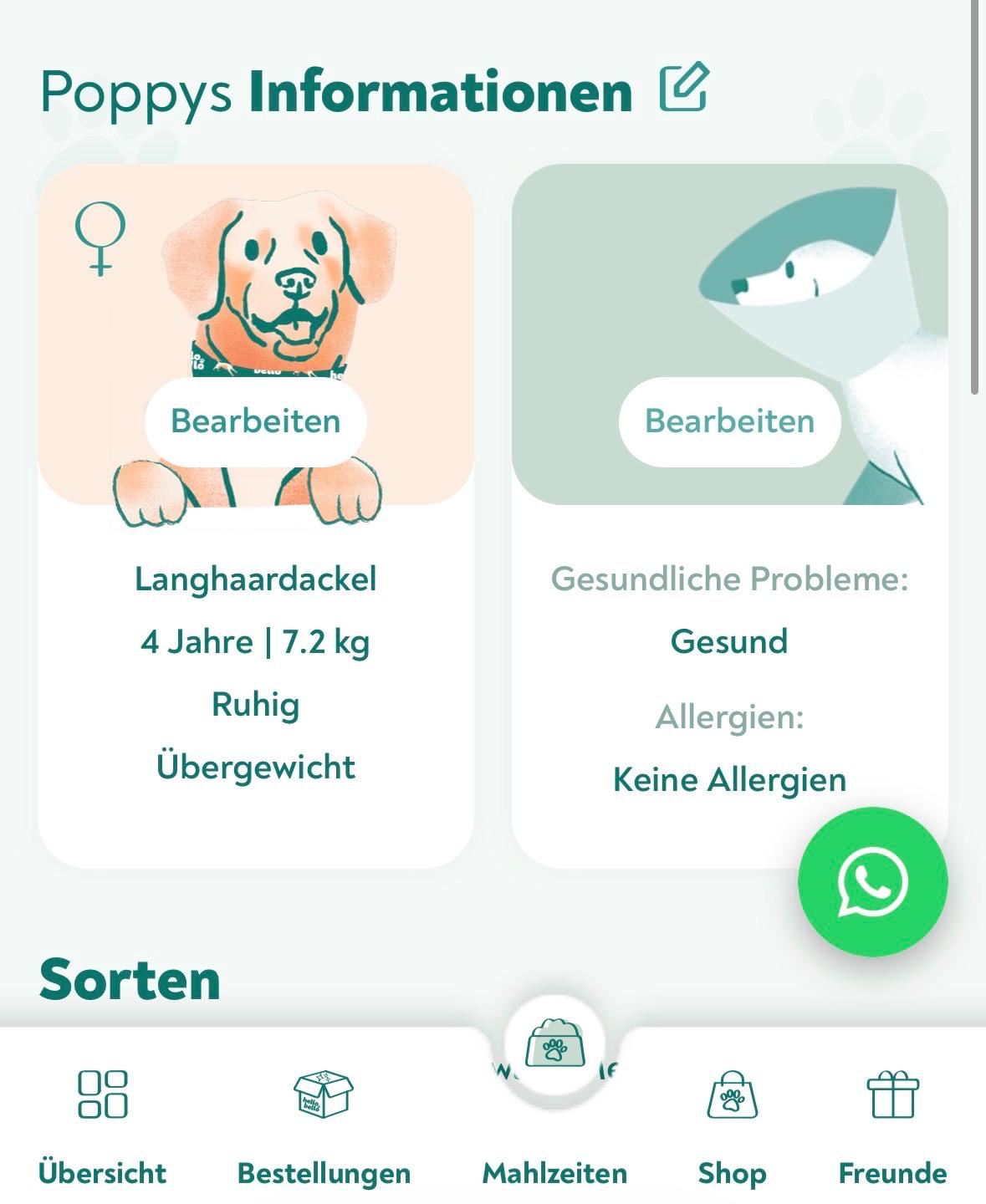986x1204 pixels.
Task: Select the Mahlzeiten tab
Action: 554,1104
